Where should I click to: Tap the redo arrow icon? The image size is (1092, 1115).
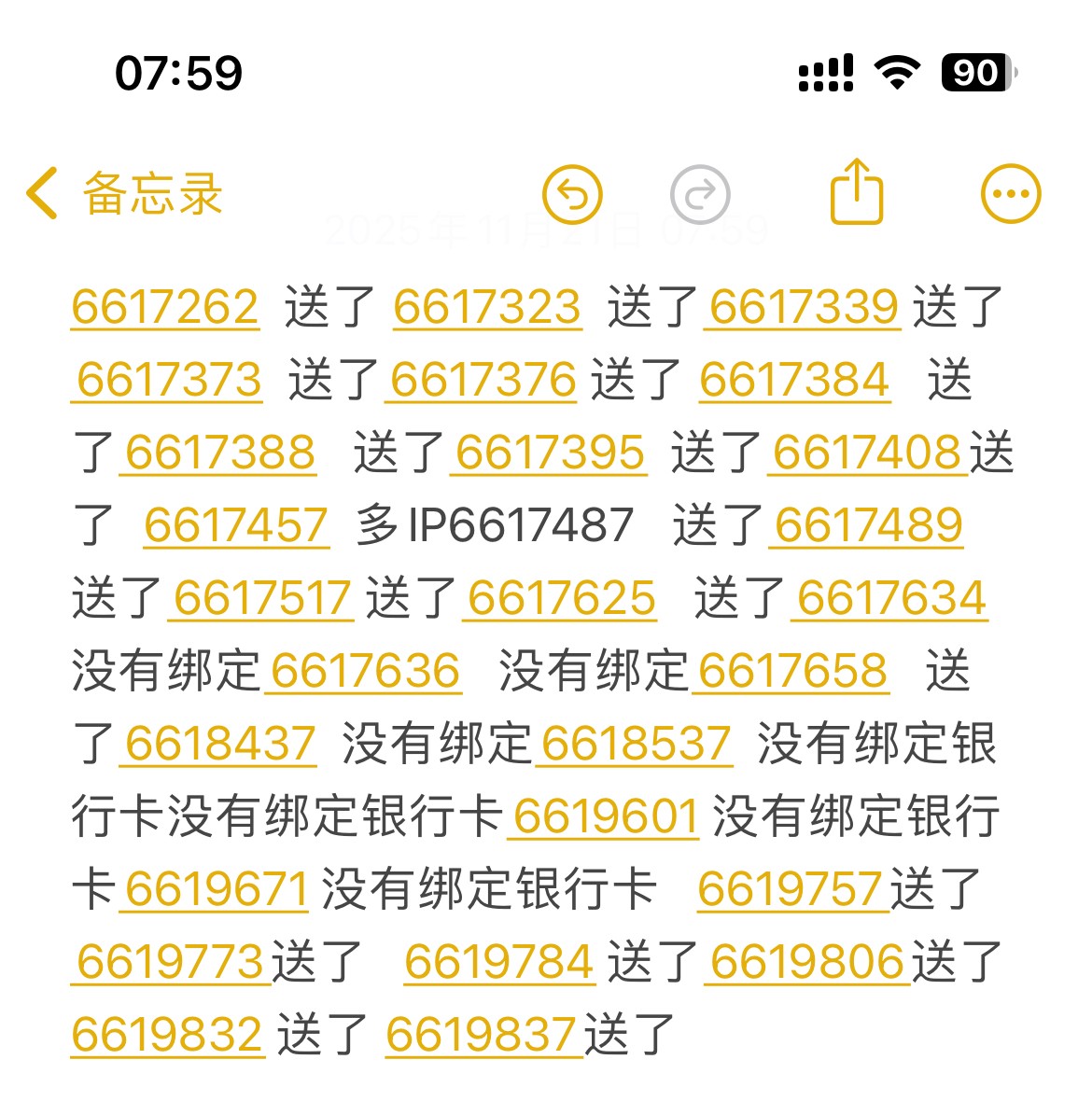click(700, 194)
